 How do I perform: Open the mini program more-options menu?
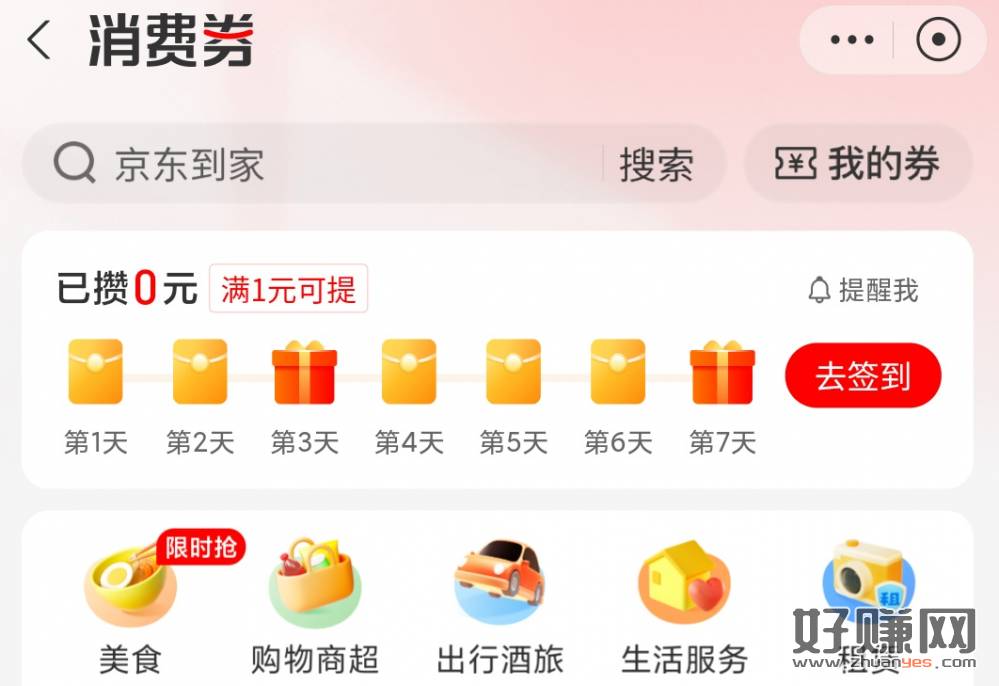click(x=851, y=41)
